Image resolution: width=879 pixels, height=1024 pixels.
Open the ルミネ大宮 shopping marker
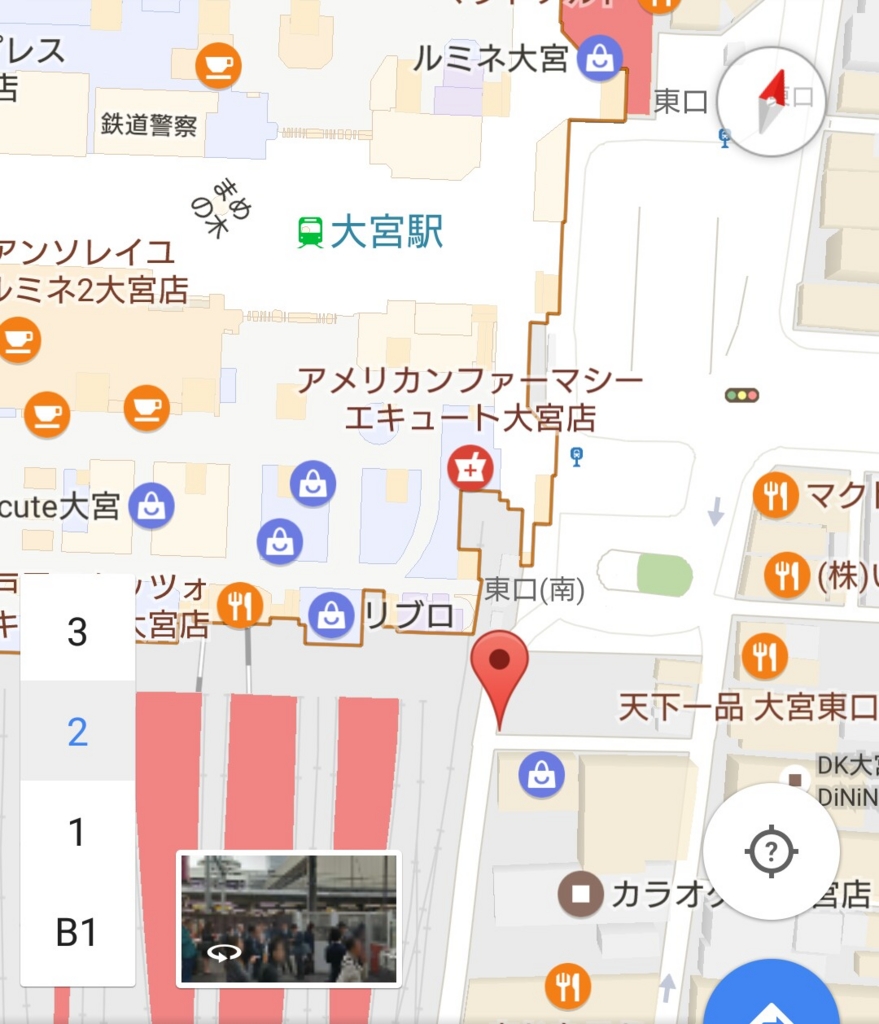click(600, 59)
